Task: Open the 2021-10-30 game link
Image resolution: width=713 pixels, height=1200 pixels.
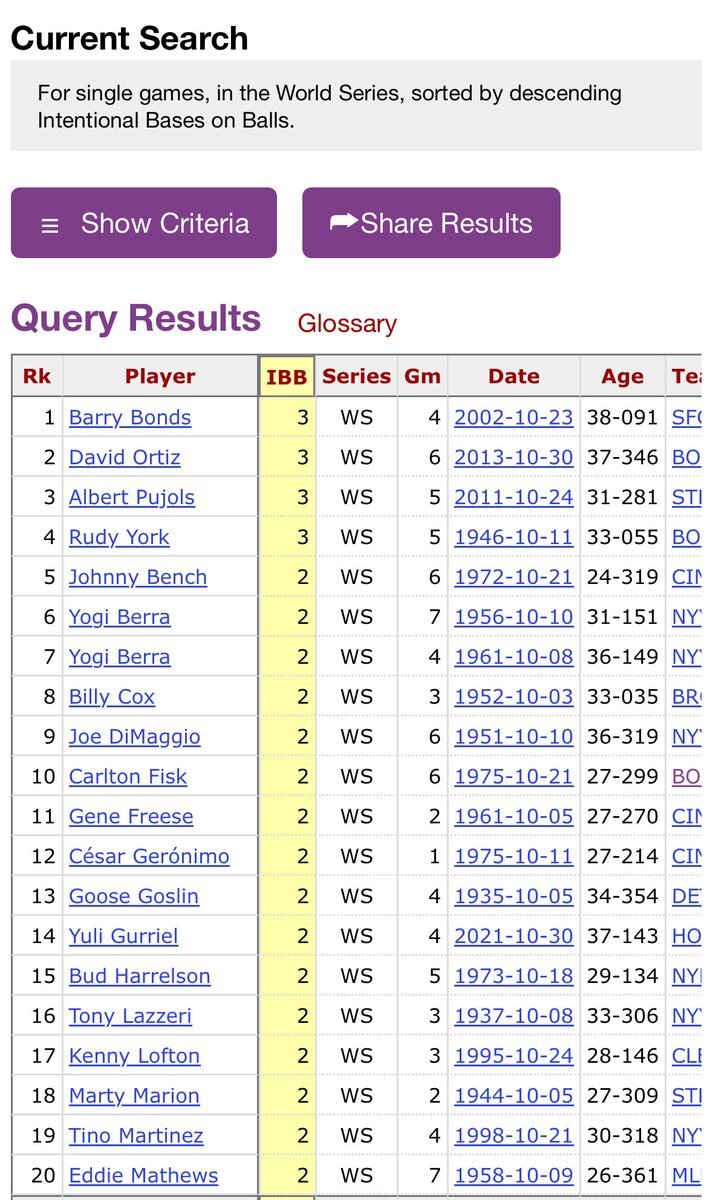Action: [514, 936]
